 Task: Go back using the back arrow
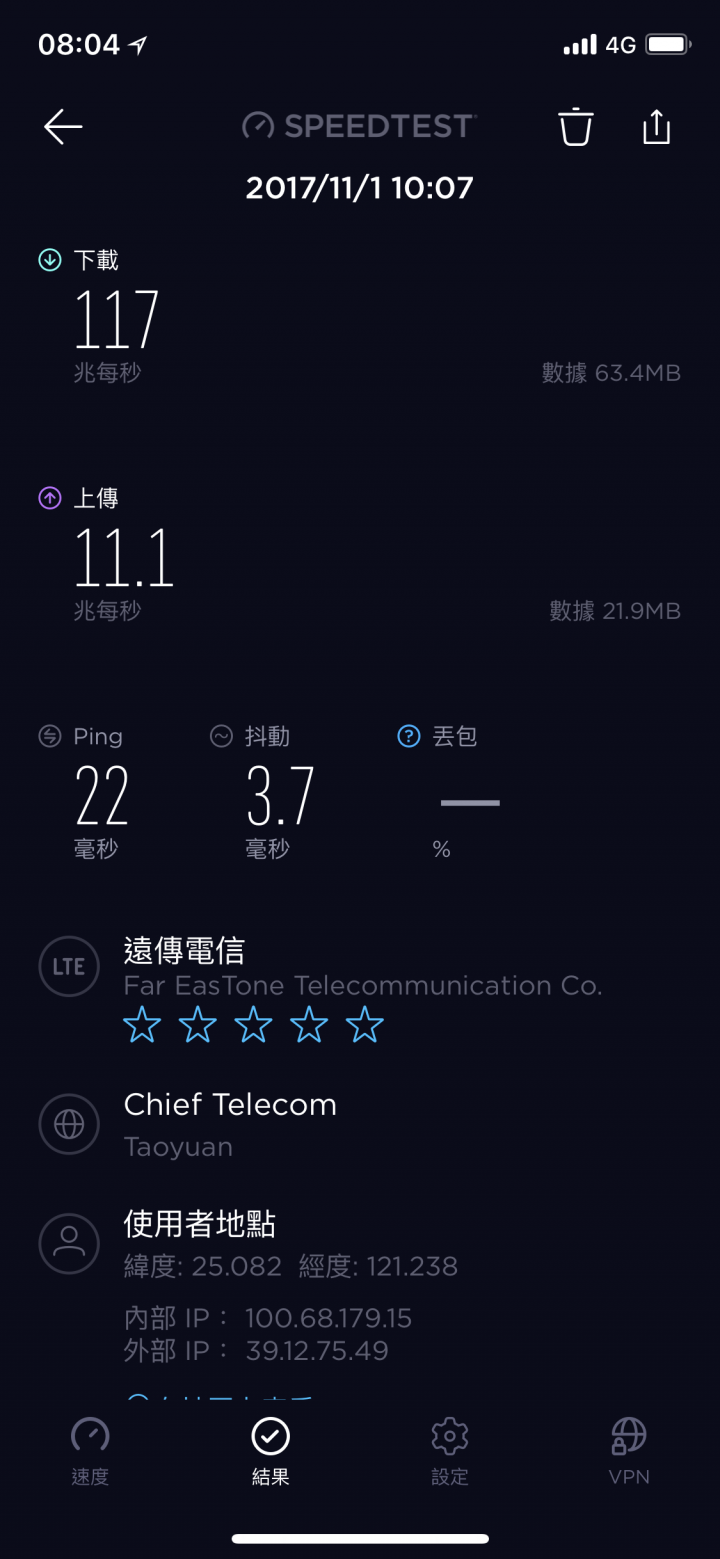[63, 127]
